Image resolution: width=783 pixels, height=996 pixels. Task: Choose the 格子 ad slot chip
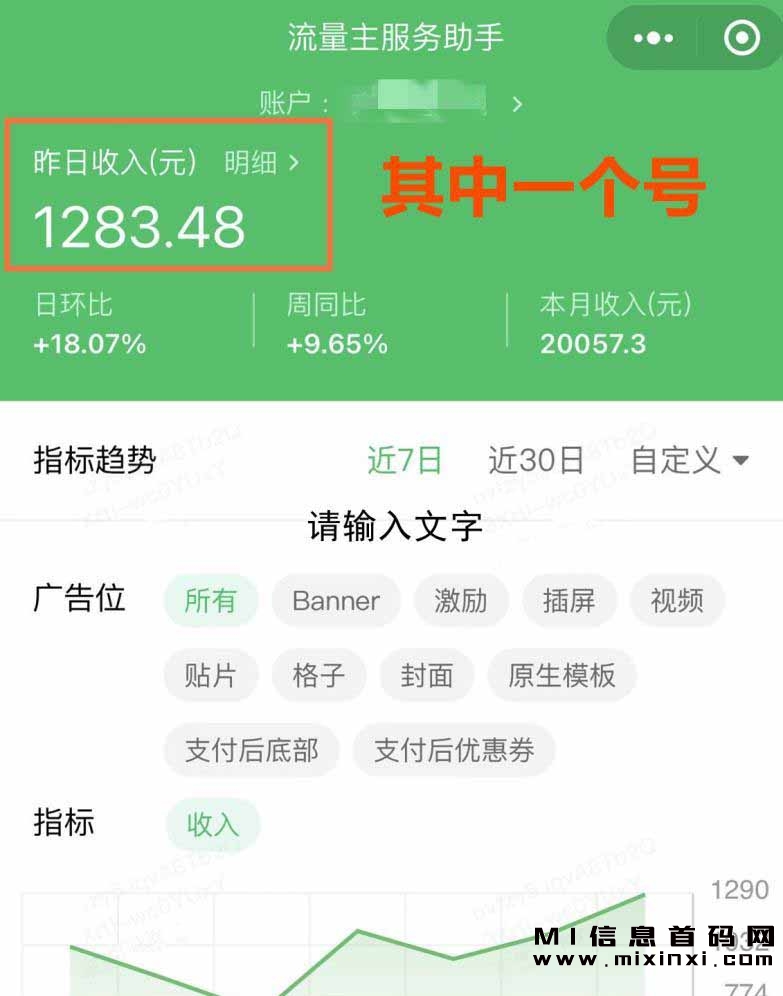(319, 675)
